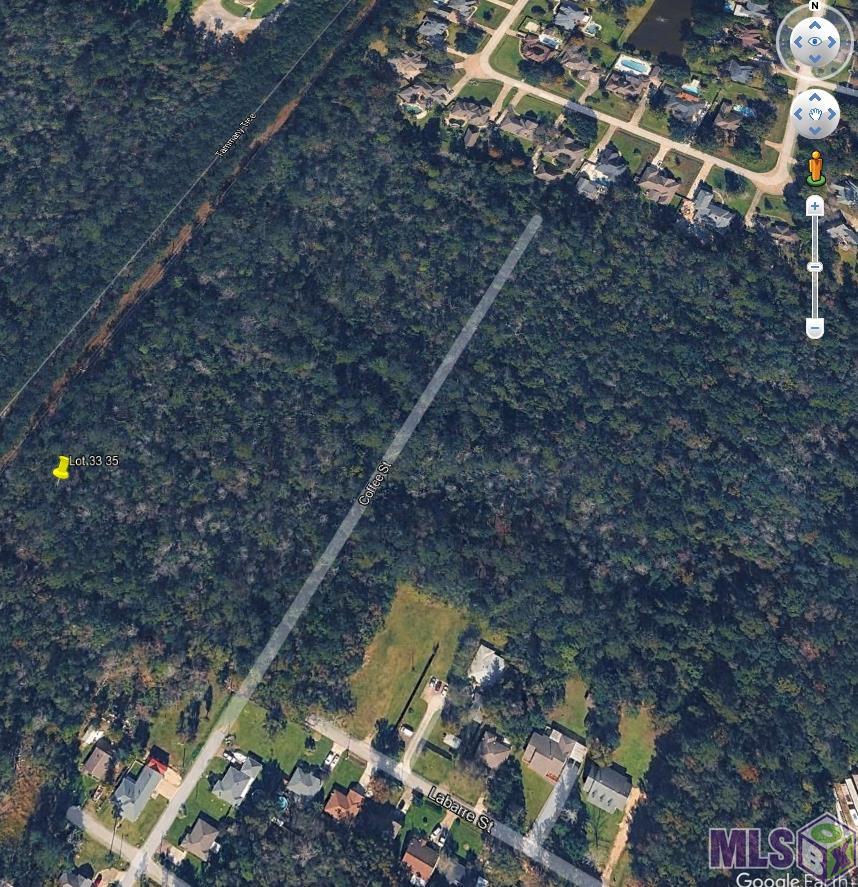Click the up arrow on the Move joystick
Image resolution: width=858 pixels, height=887 pixels.
click(x=815, y=96)
